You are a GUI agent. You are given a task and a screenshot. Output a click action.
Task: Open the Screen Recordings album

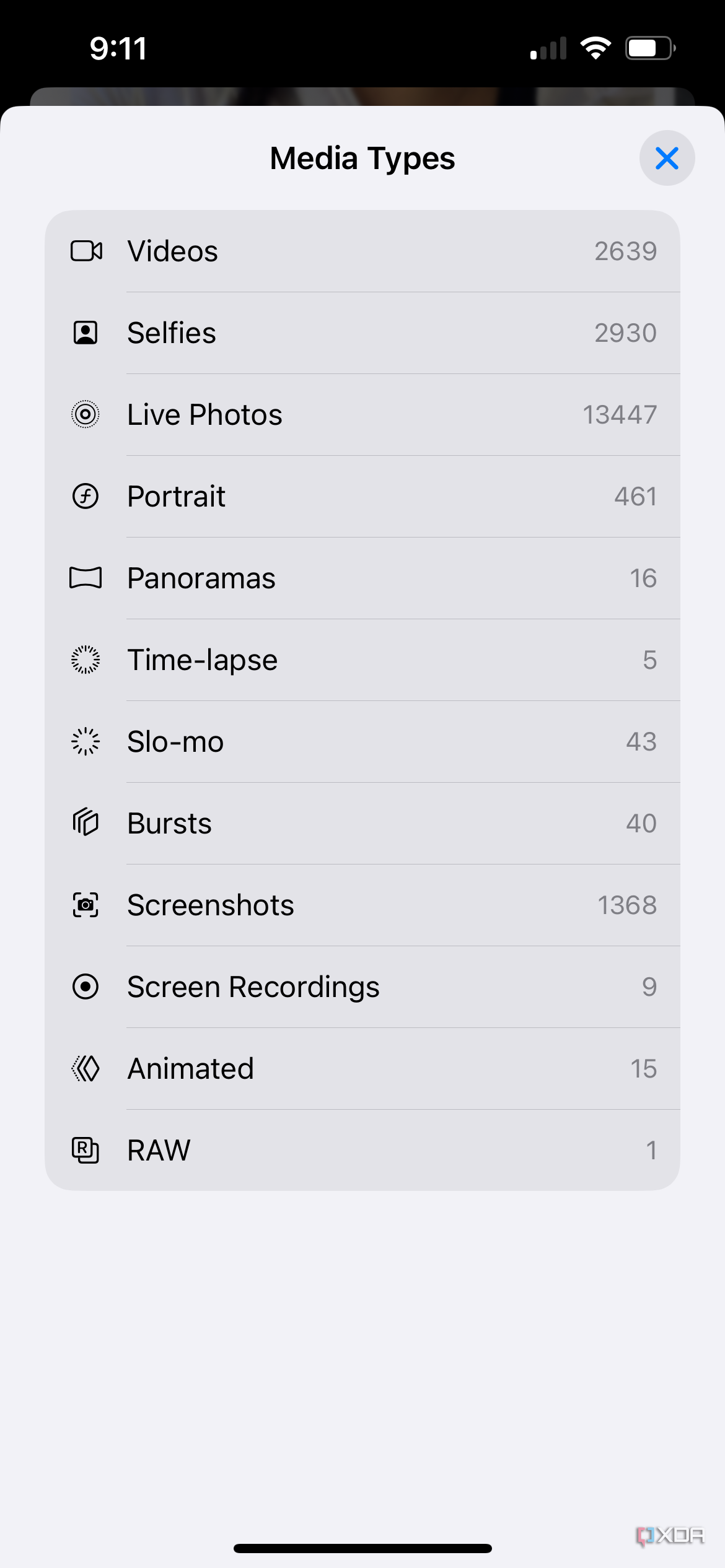[362, 987]
